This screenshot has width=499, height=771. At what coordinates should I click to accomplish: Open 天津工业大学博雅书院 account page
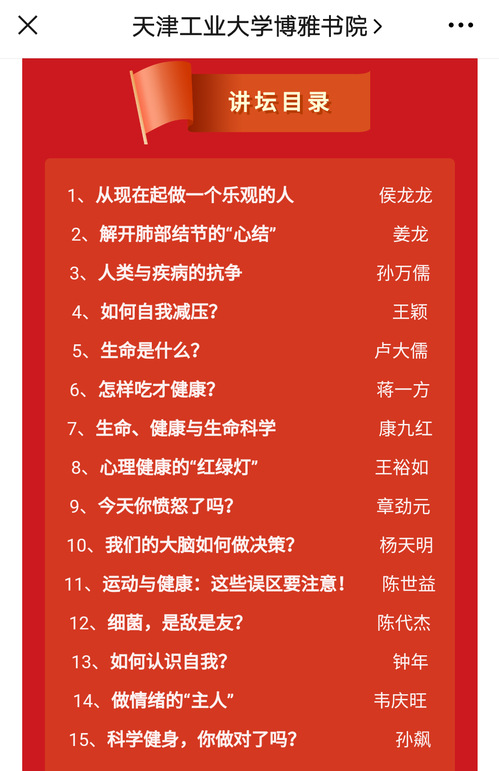257,27
